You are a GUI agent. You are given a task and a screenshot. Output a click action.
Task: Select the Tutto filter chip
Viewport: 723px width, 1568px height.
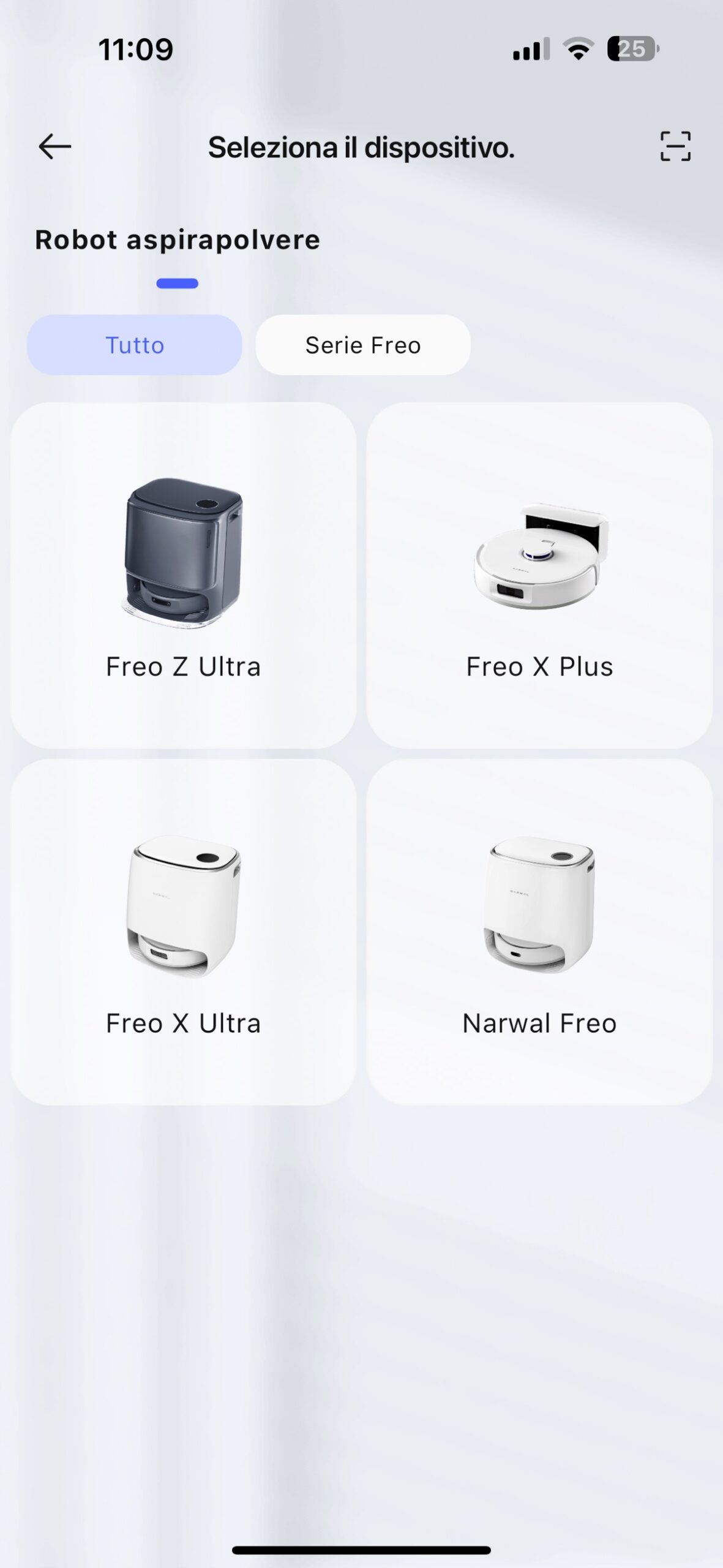[135, 345]
